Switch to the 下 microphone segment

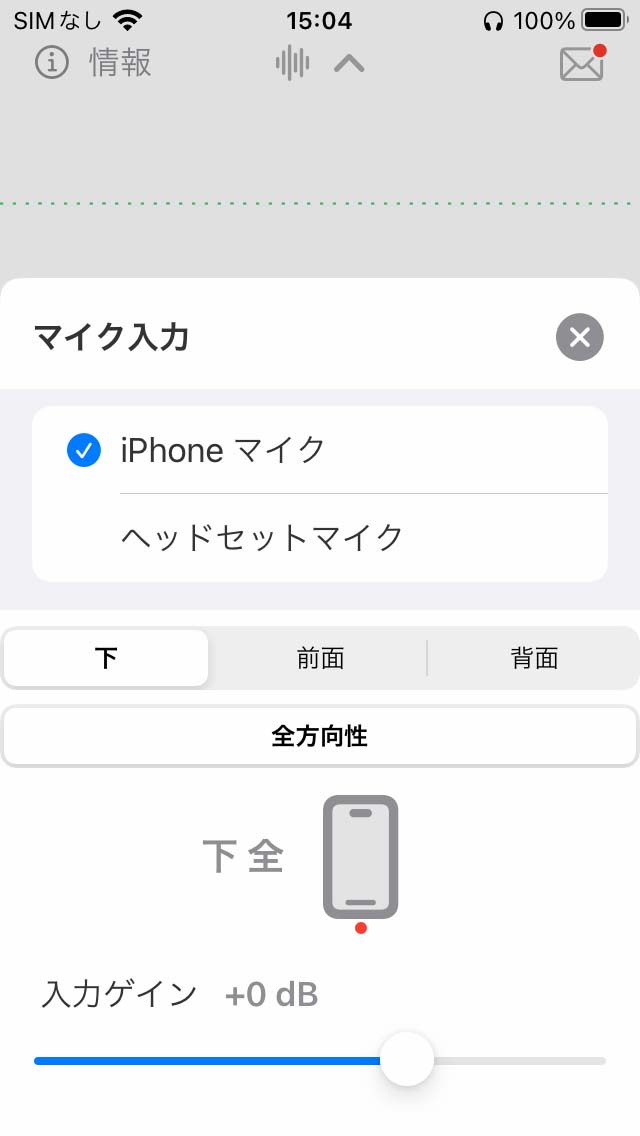pos(107,658)
